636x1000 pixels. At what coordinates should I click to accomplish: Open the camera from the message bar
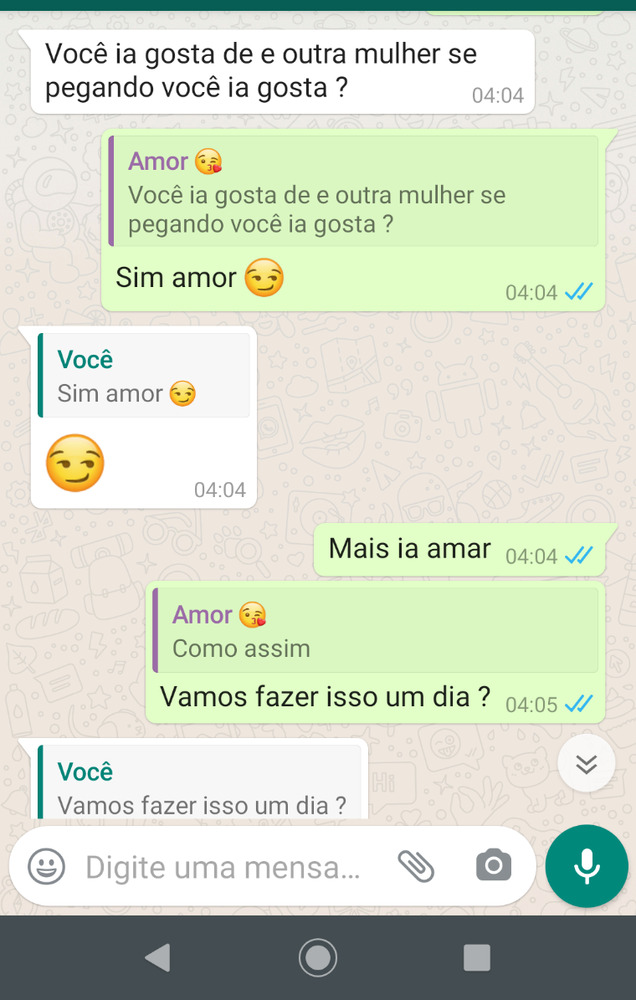[x=493, y=866]
